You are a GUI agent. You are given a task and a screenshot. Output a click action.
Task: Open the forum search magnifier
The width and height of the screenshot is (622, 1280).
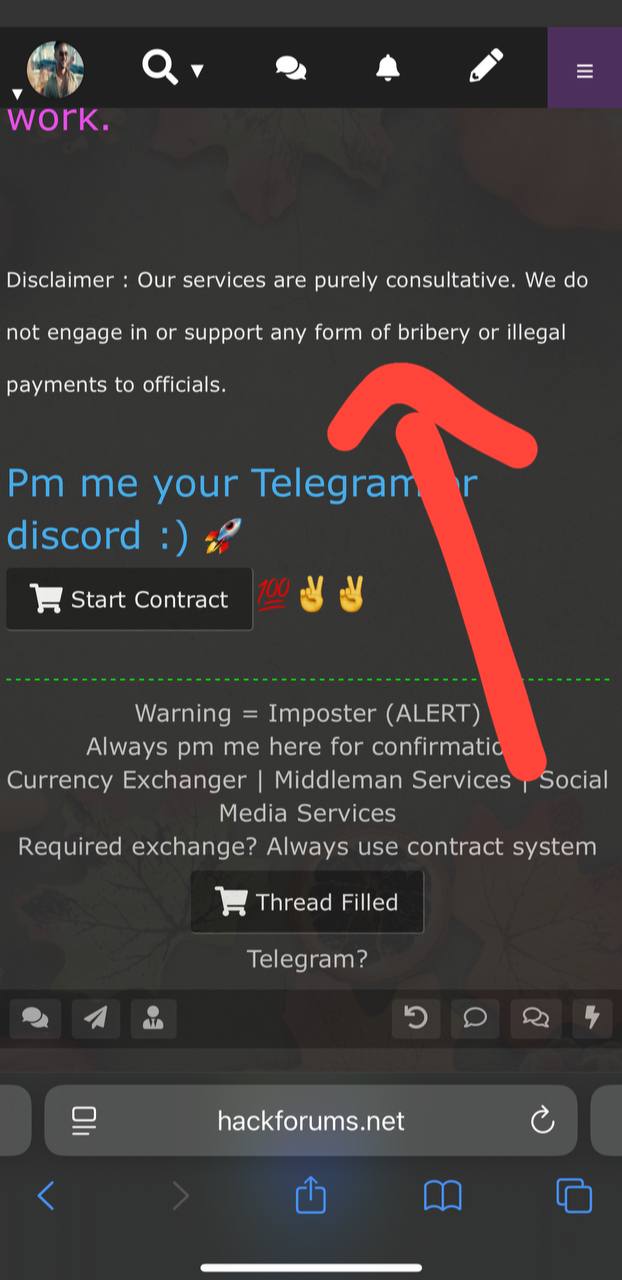click(159, 68)
